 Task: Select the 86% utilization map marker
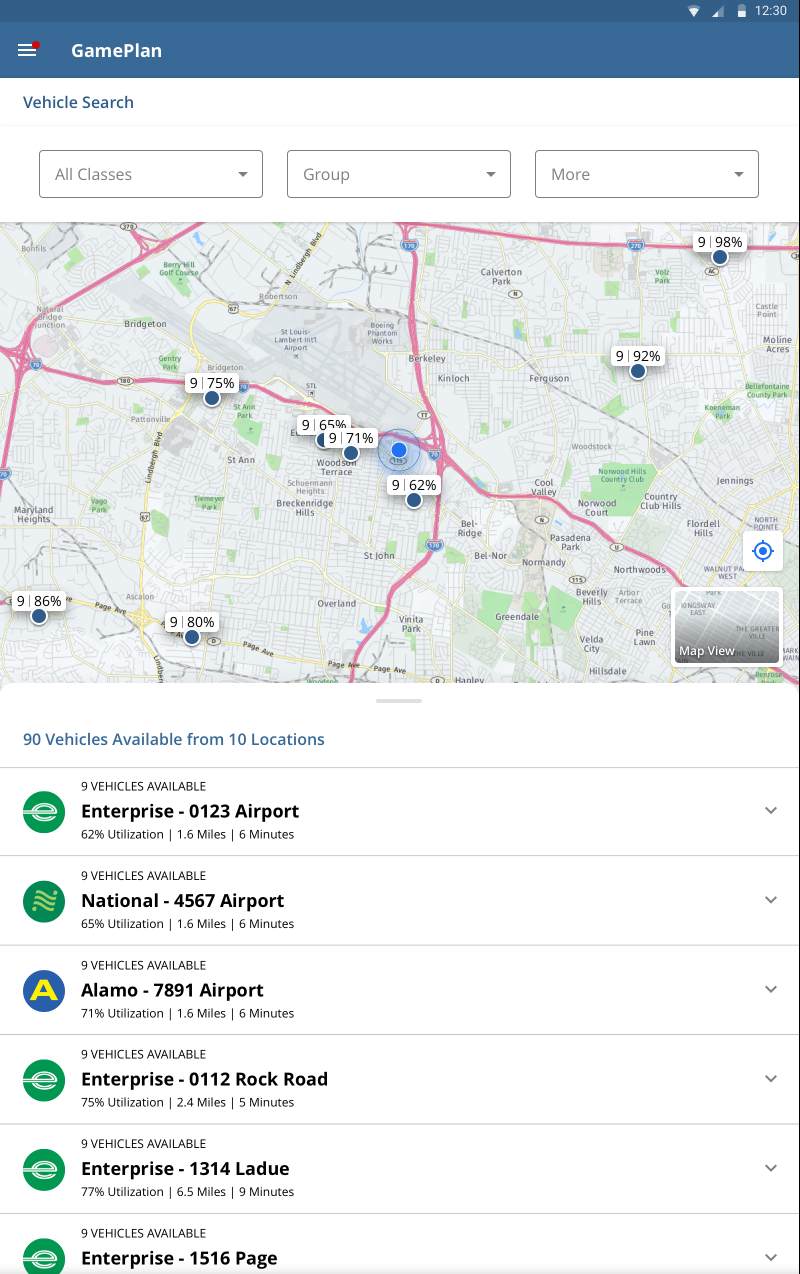tap(39, 615)
